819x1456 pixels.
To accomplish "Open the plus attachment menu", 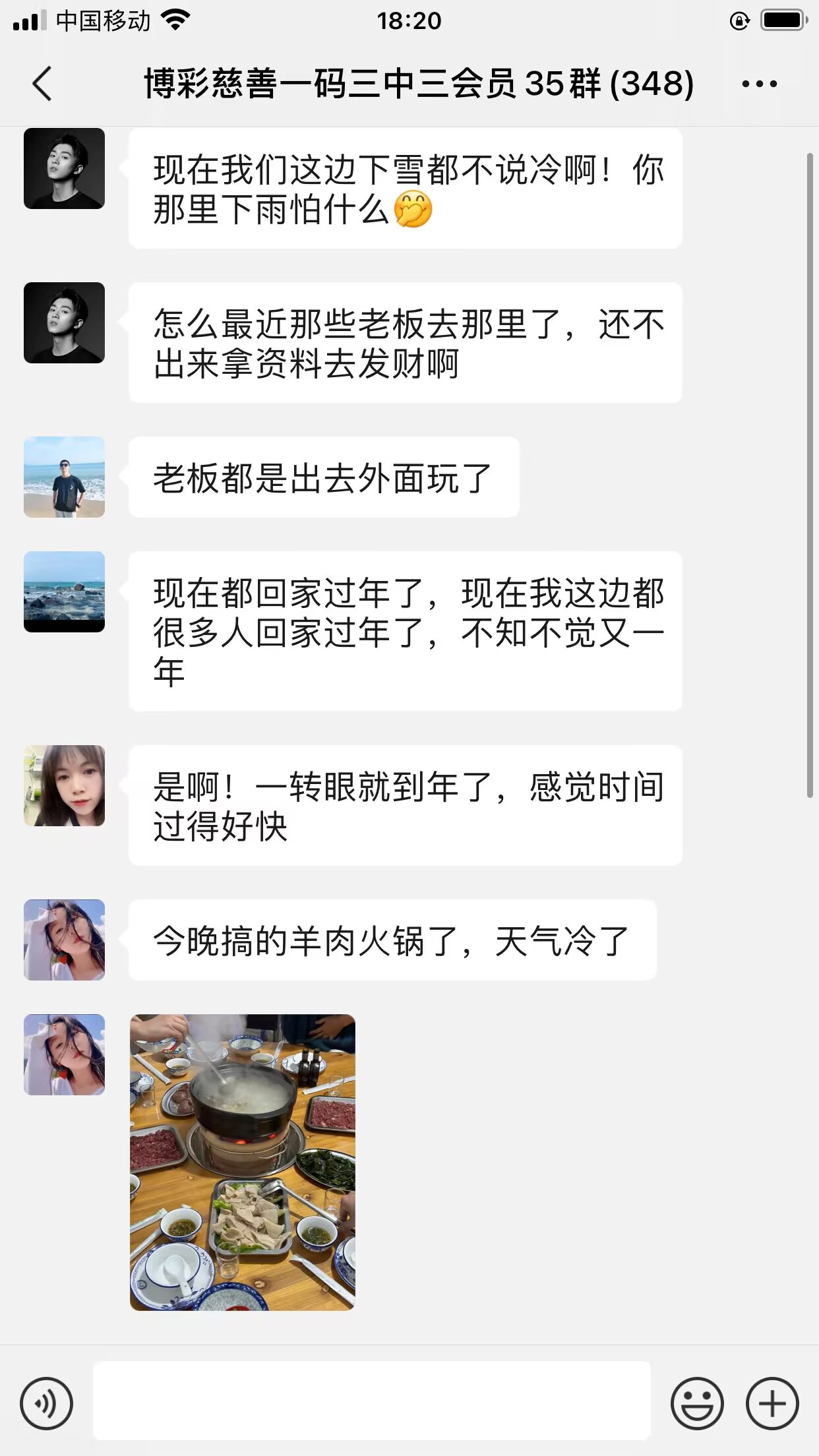I will point(772,1403).
